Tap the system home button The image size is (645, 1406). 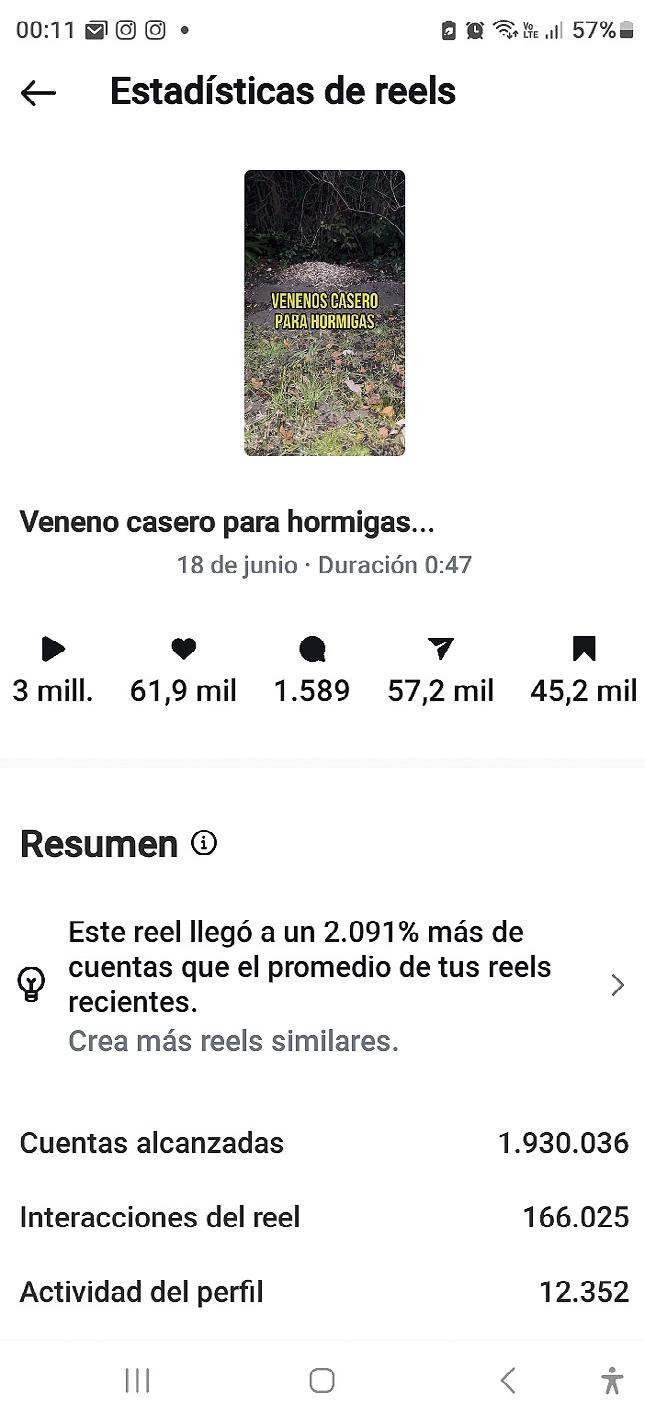click(x=321, y=1380)
